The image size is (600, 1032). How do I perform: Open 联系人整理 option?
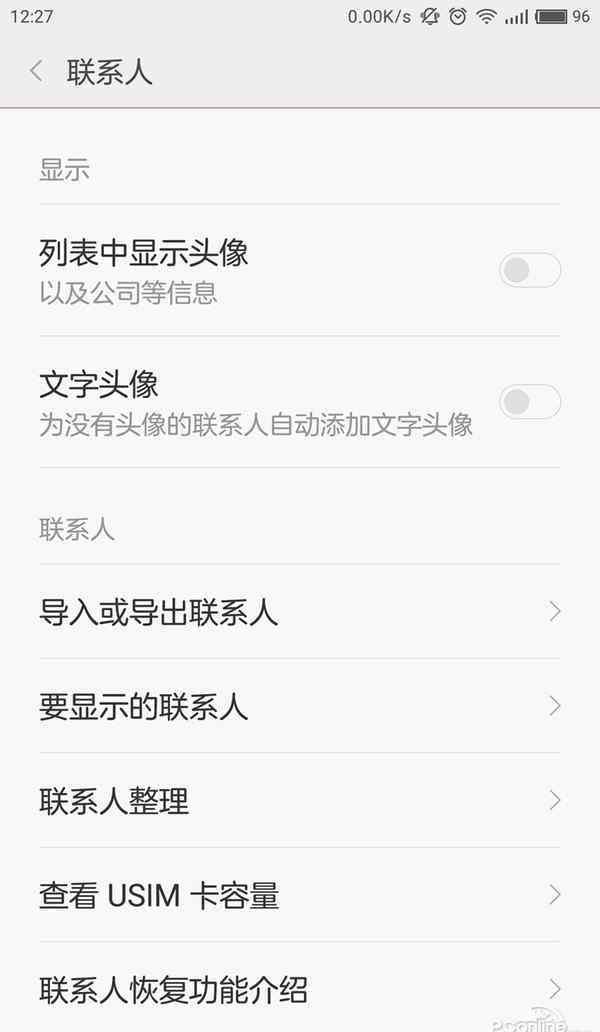coord(300,801)
